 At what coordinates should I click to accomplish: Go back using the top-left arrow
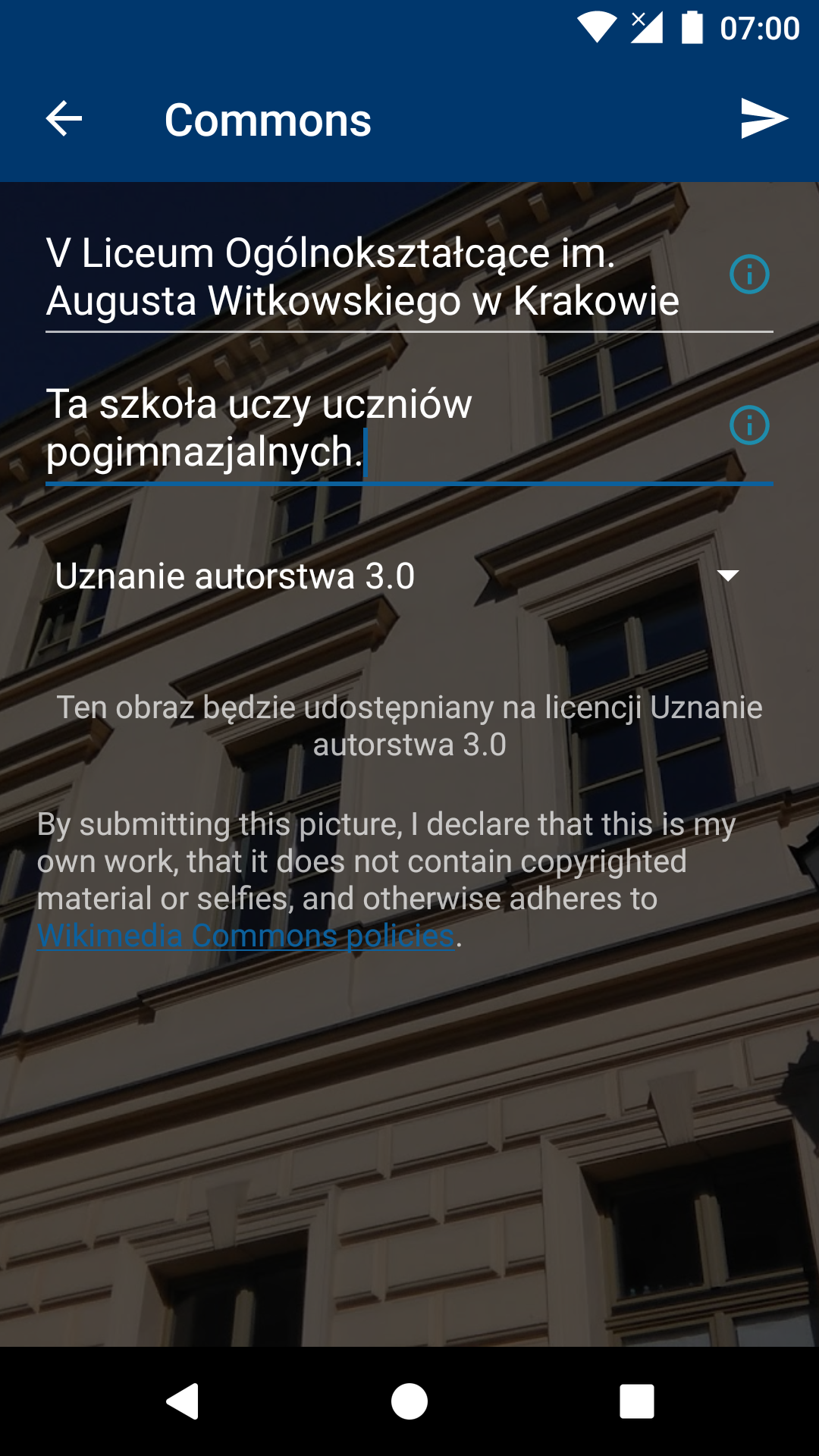tap(64, 119)
